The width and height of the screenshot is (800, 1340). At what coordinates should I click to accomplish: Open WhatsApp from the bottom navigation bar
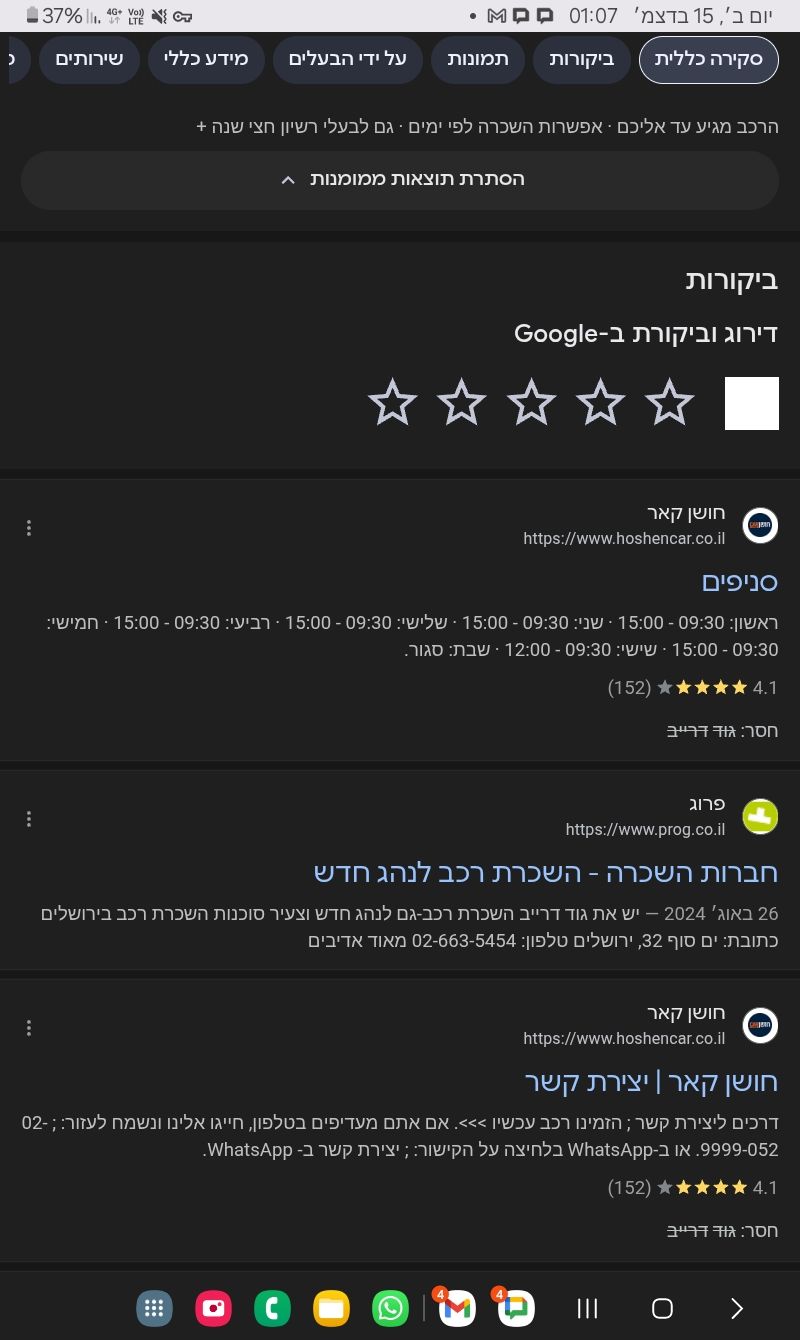390,1307
